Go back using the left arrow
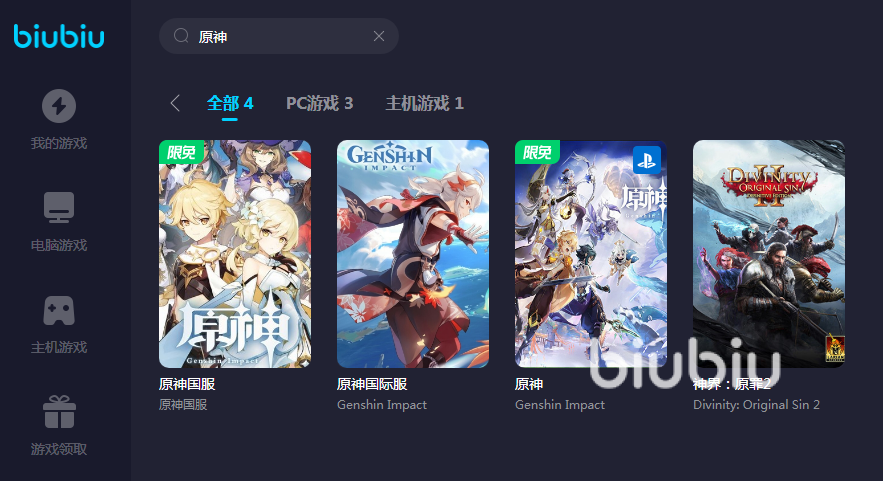 tap(175, 103)
